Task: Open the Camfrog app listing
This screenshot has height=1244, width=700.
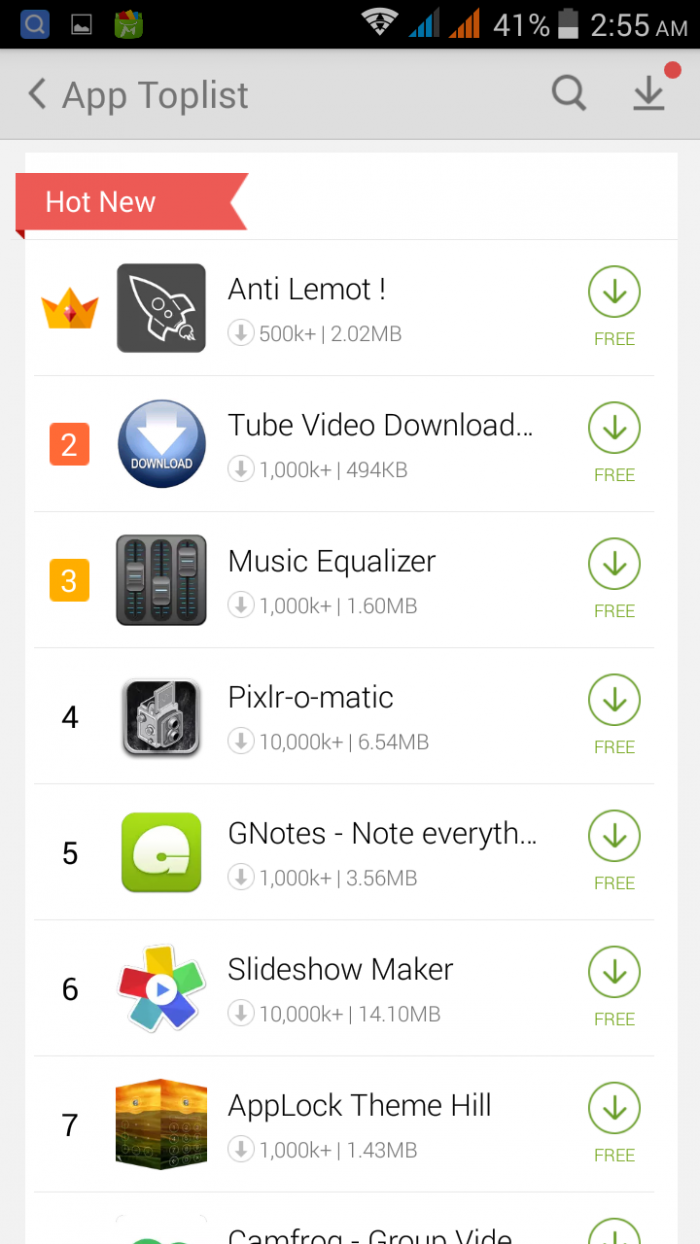Action: point(370,1234)
